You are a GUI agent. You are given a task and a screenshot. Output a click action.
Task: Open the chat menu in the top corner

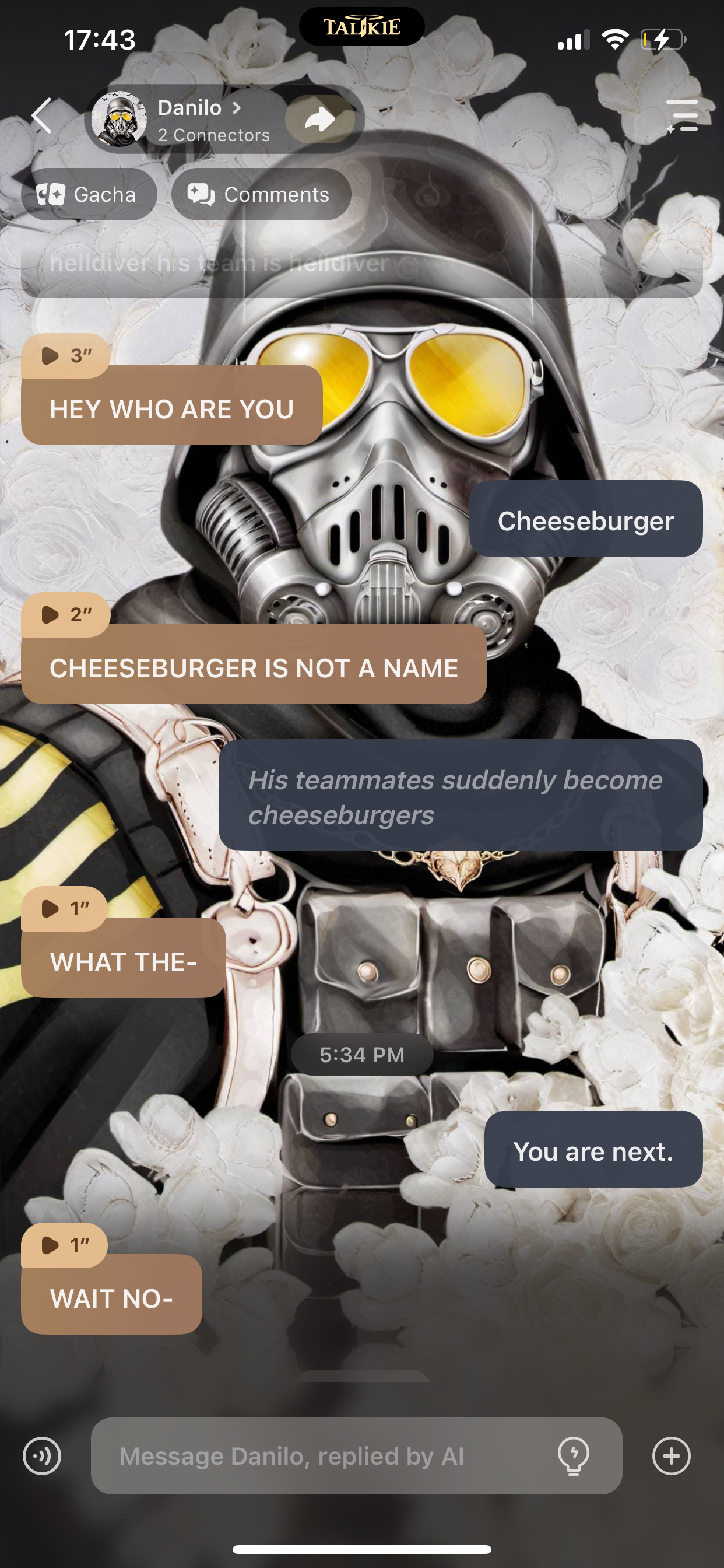[x=681, y=116]
